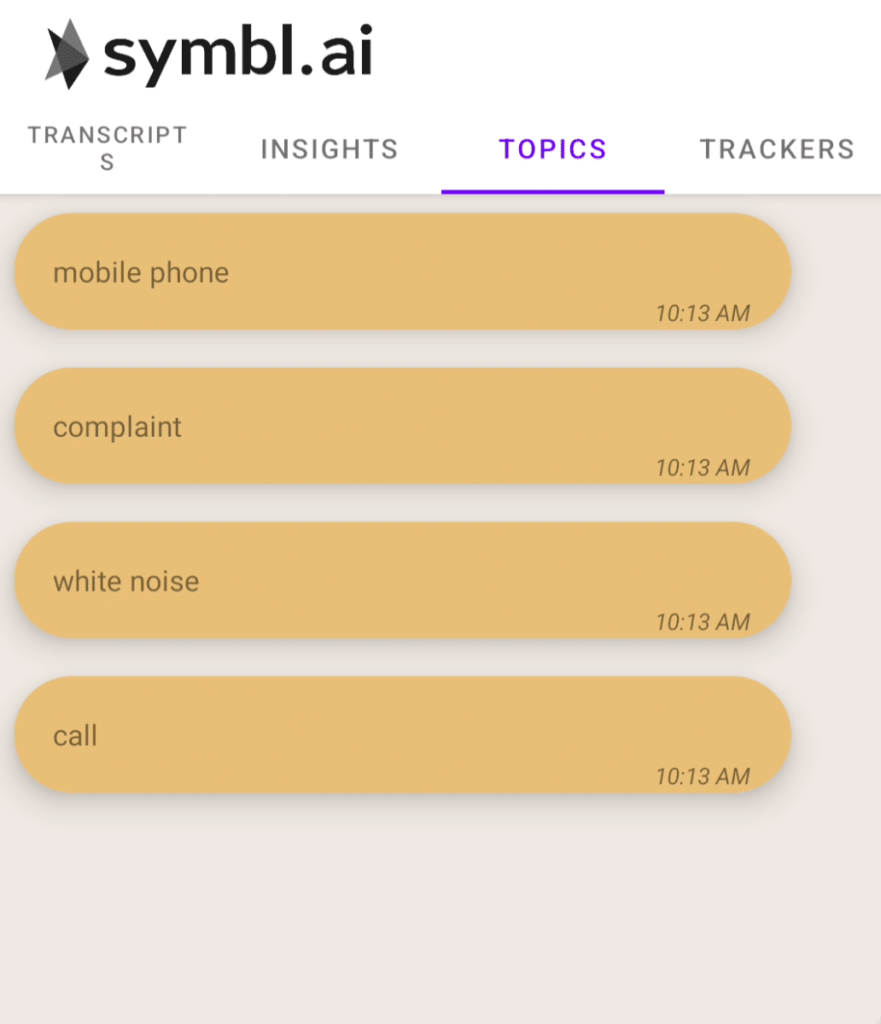This screenshot has height=1024, width=881.
Task: Click the timestamp on the call card
Action: pyautogui.click(x=702, y=776)
